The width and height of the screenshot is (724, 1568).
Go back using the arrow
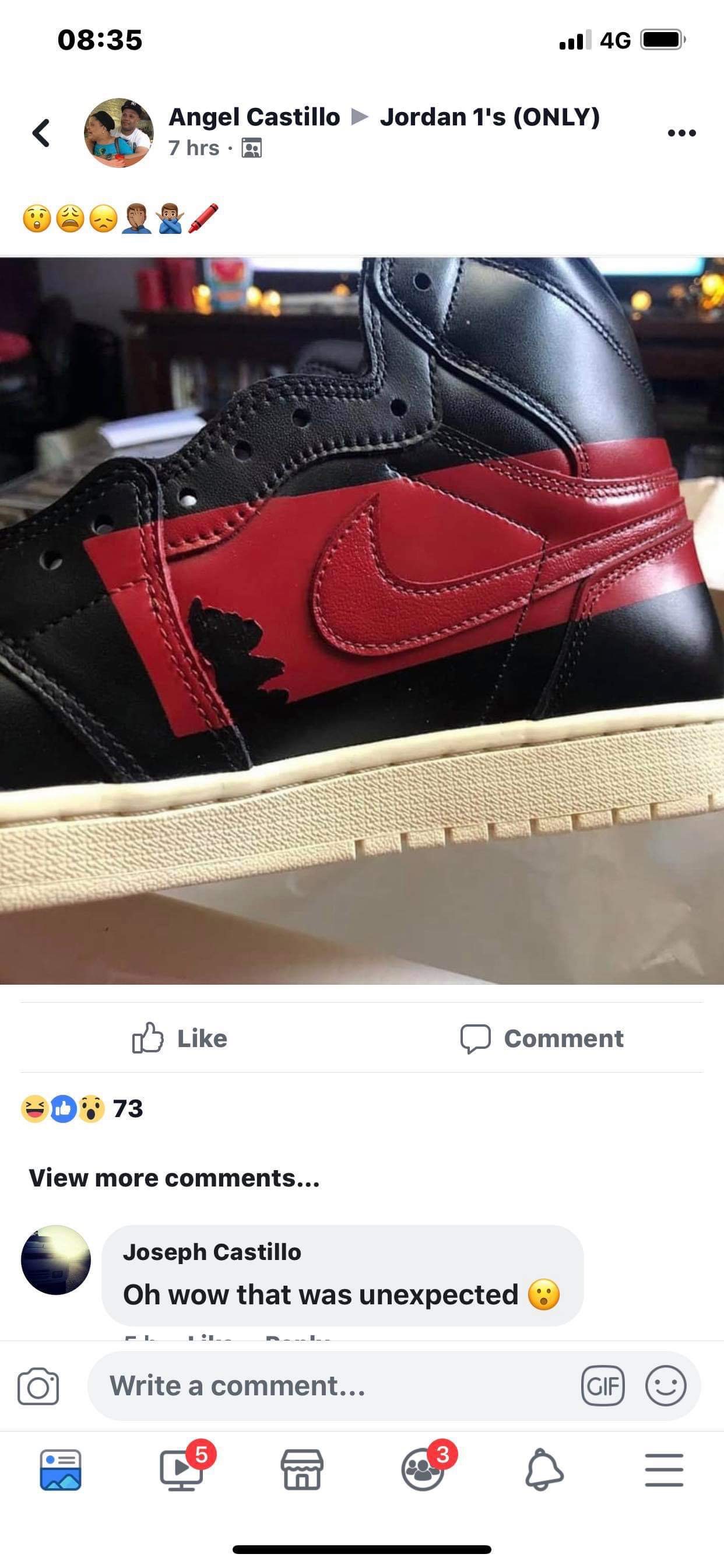coord(41,132)
